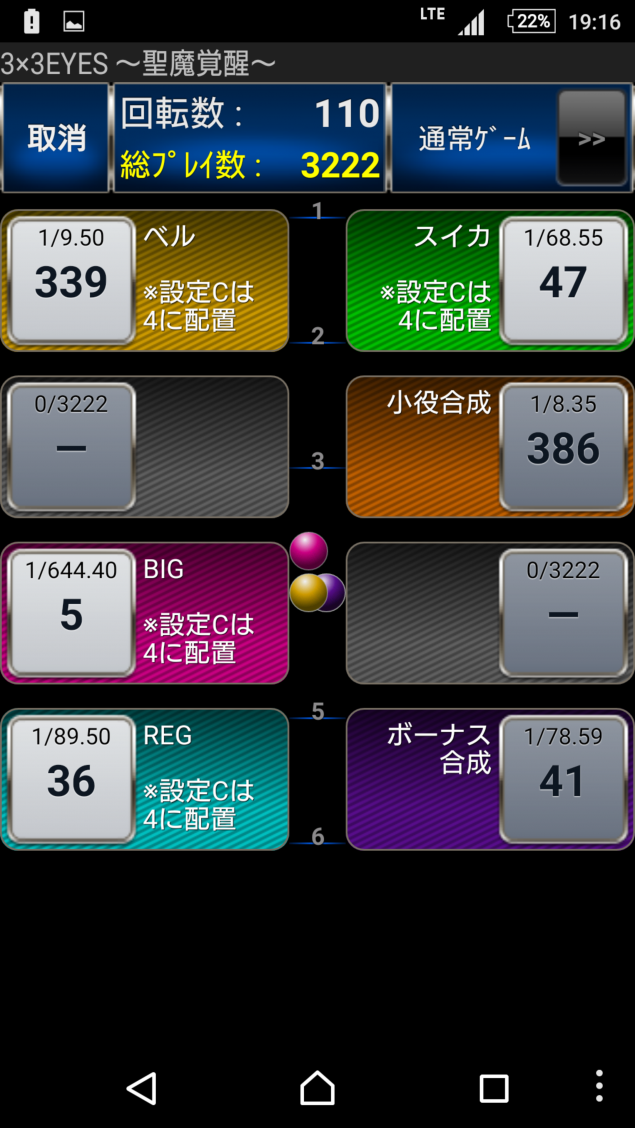Return to the home screen
The height and width of the screenshot is (1128, 635).
tap(317, 1087)
